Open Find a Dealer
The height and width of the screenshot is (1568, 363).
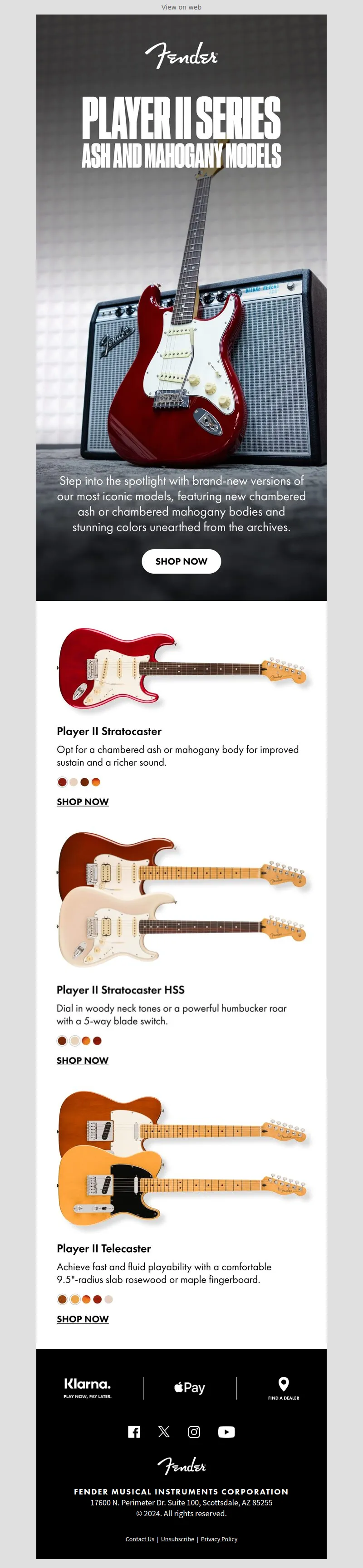pyautogui.click(x=283, y=1388)
